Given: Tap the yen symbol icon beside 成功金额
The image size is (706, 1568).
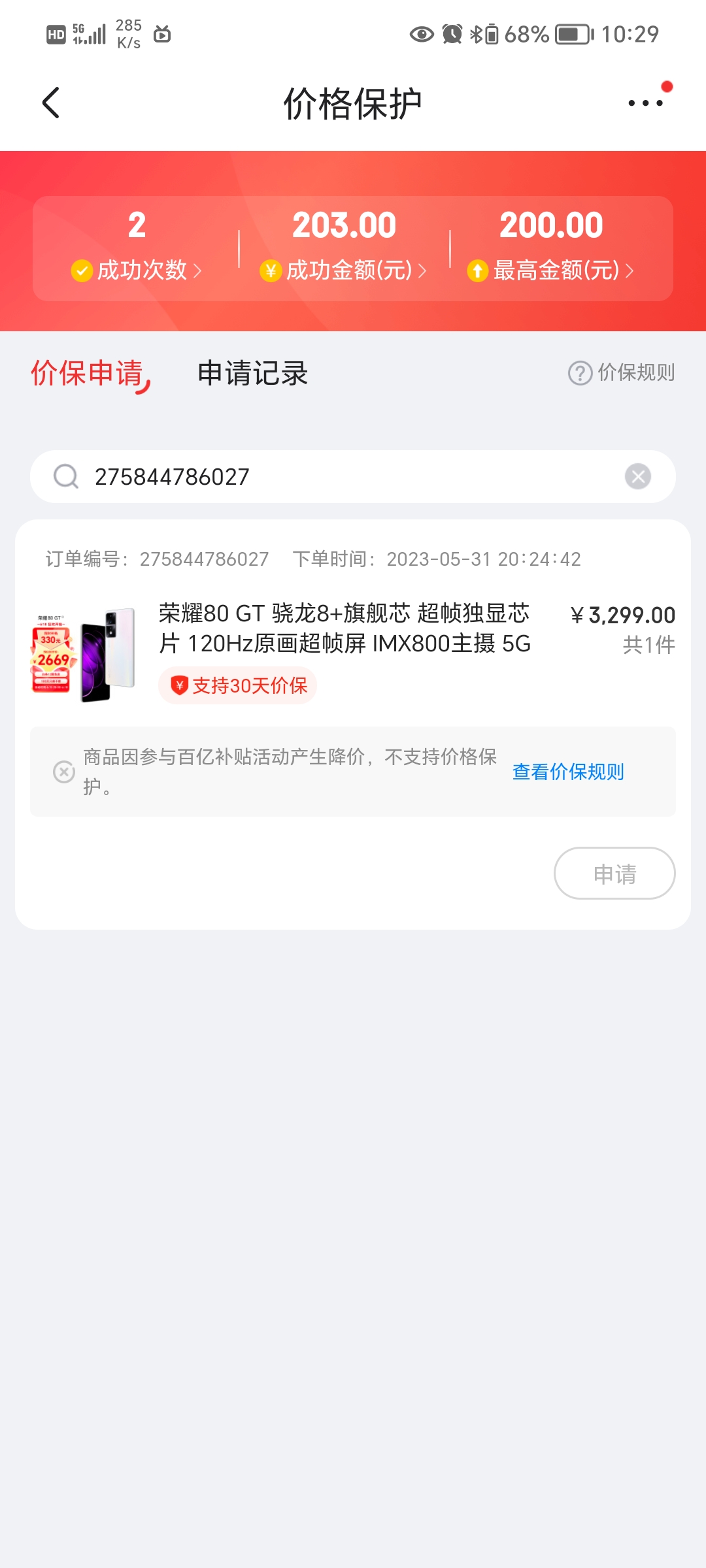Looking at the screenshot, I should 273,270.
